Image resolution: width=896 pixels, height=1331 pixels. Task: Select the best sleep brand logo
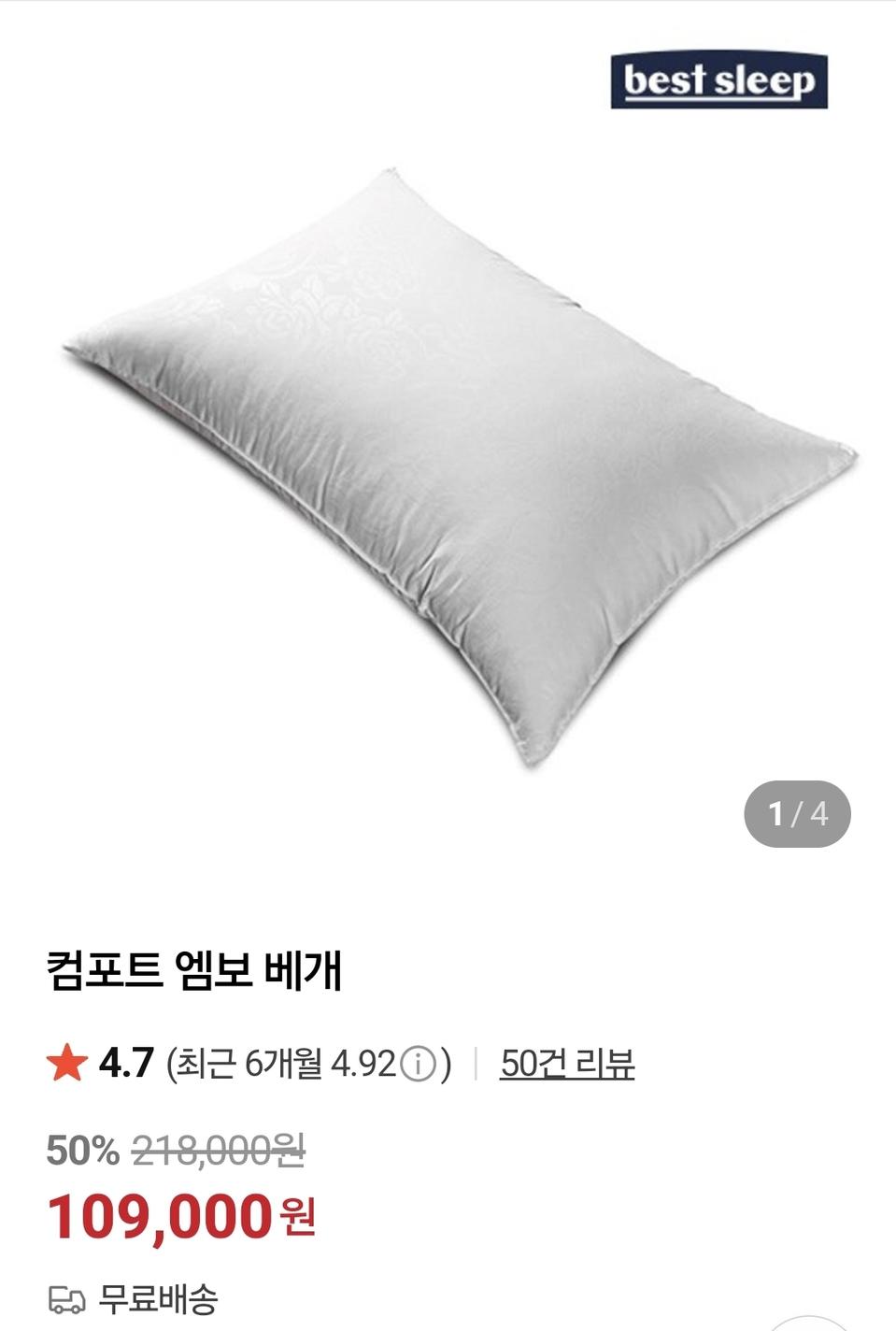point(719,79)
